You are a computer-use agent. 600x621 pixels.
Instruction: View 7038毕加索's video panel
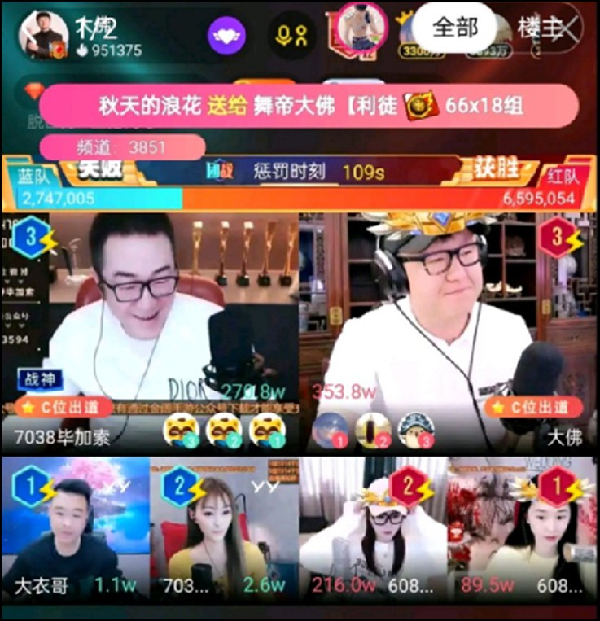150,330
